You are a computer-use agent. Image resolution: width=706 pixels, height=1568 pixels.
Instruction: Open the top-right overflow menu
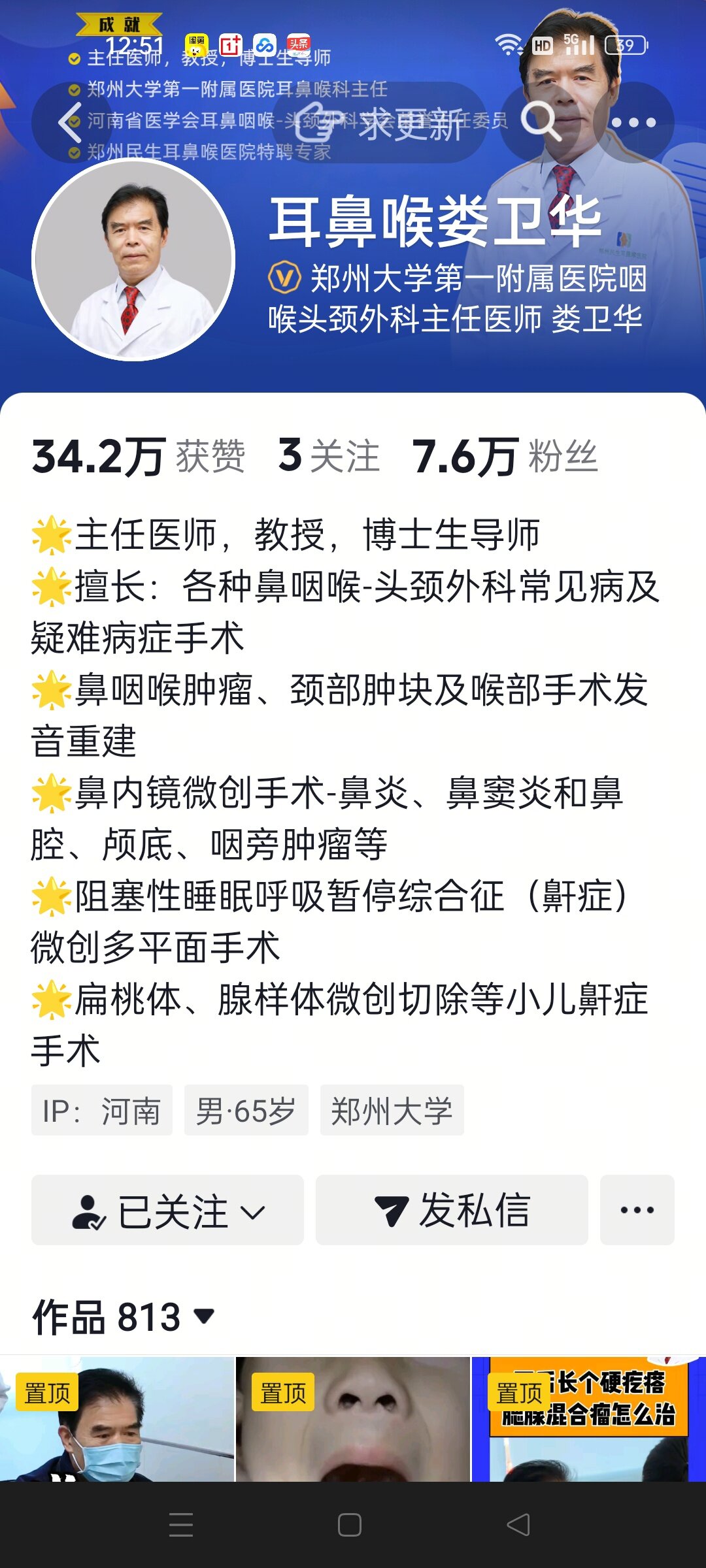click(633, 122)
